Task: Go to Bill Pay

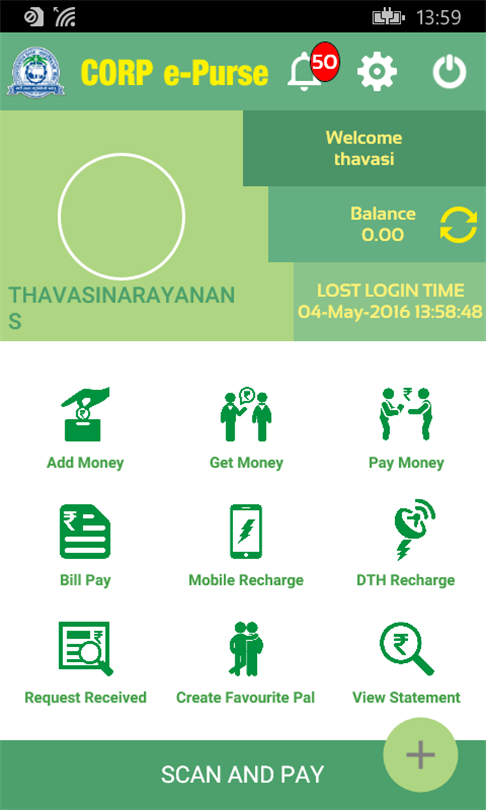Action: point(85,546)
